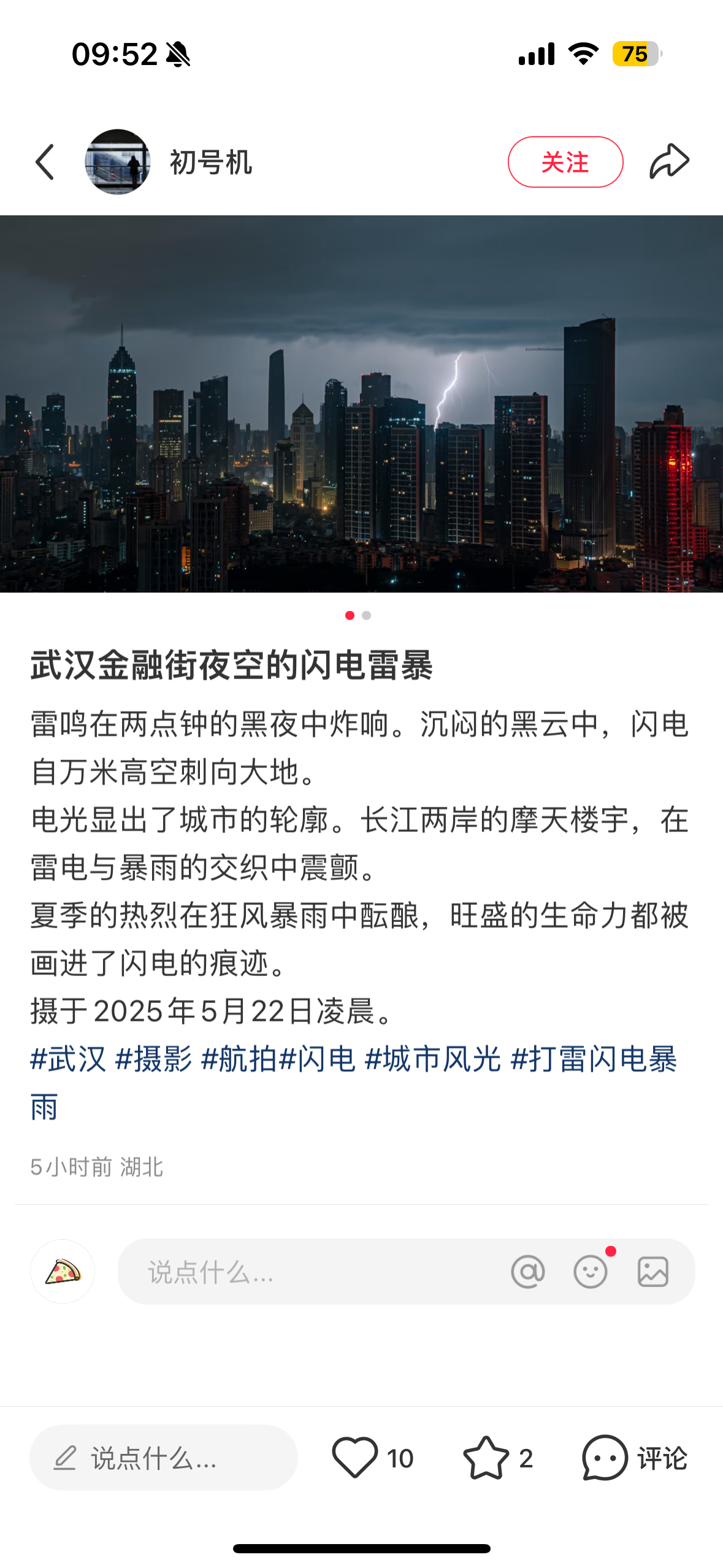This screenshot has width=723, height=1568.
Task: Like the post with heart icon
Action: pos(354,1458)
